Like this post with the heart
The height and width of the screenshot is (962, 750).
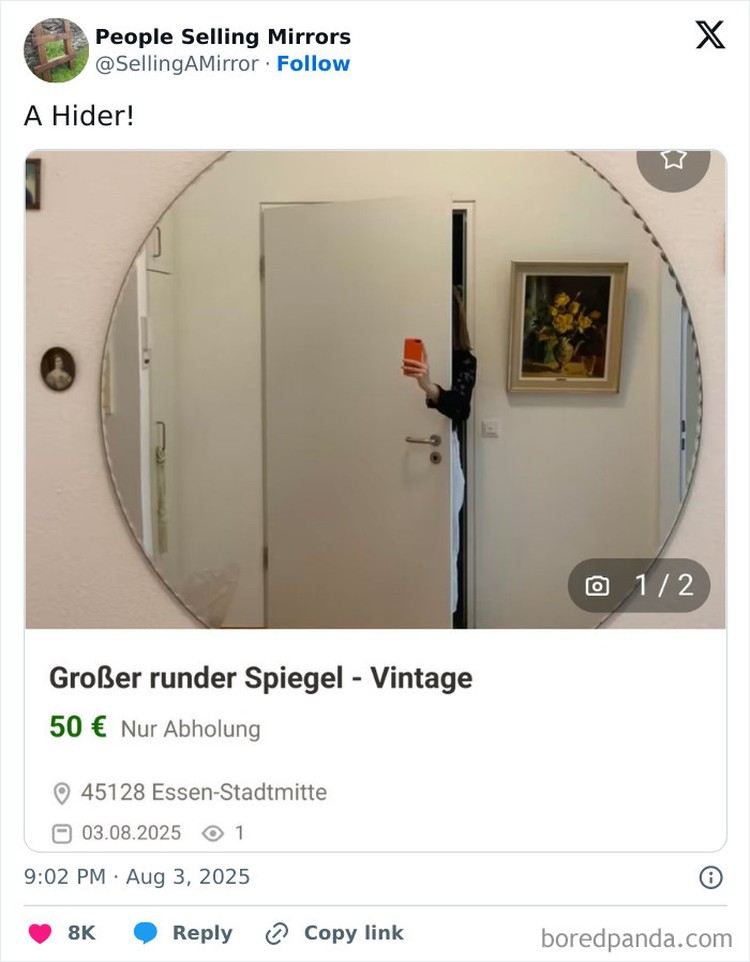tap(41, 933)
